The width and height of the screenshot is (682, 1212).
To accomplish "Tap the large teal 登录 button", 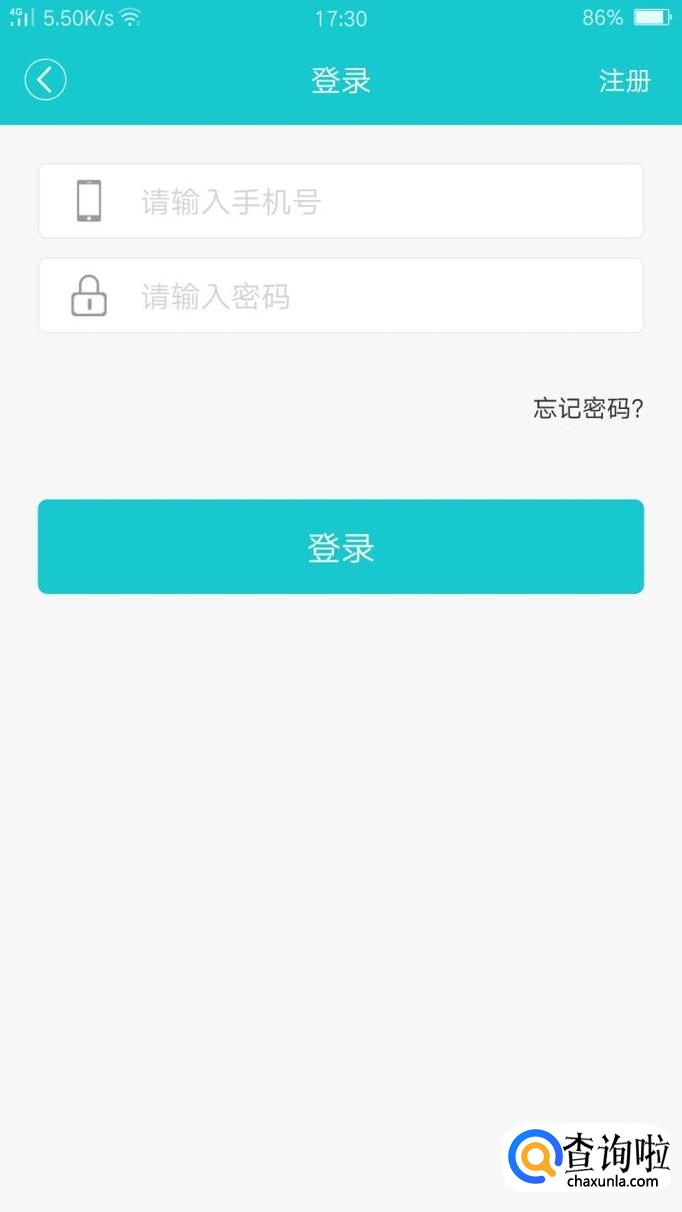I will 340,547.
